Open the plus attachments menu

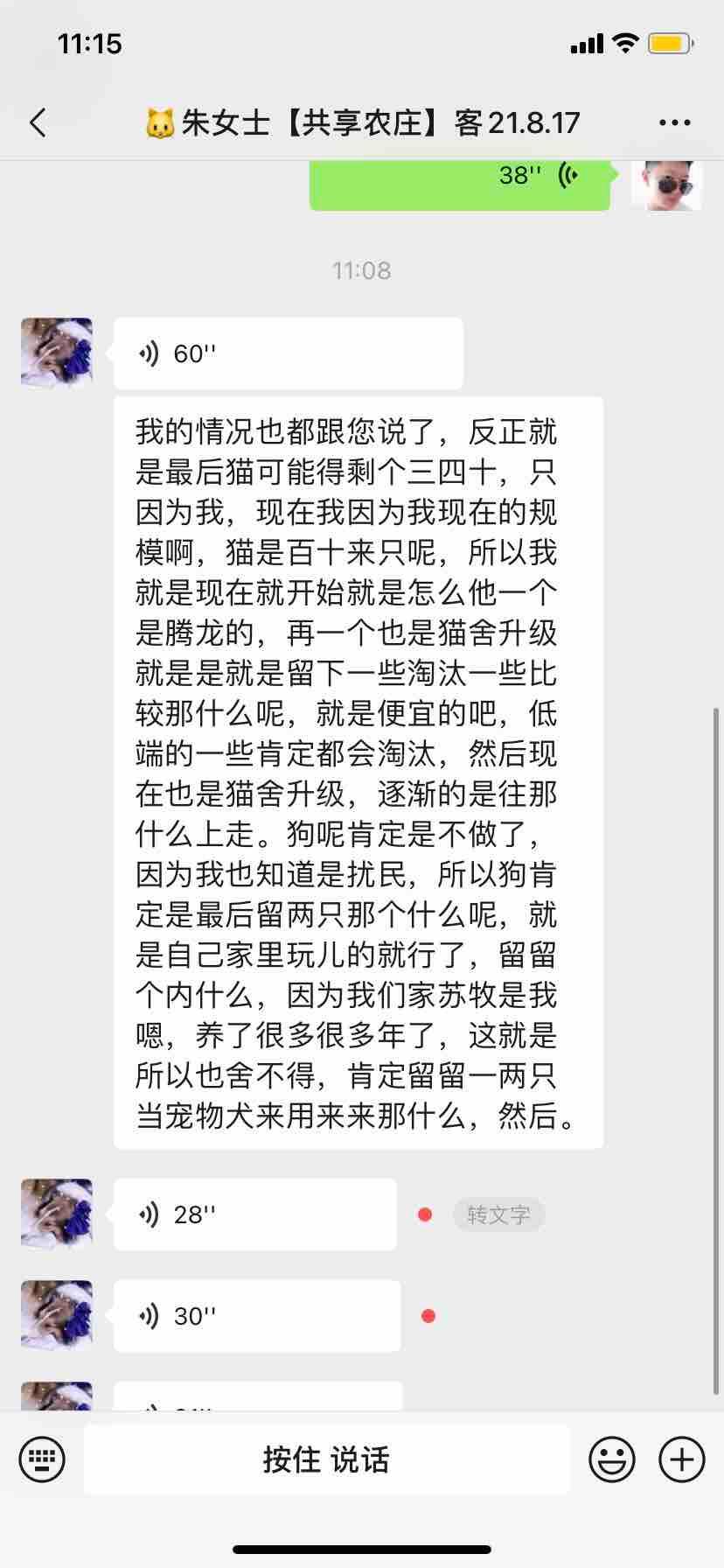[x=681, y=1459]
